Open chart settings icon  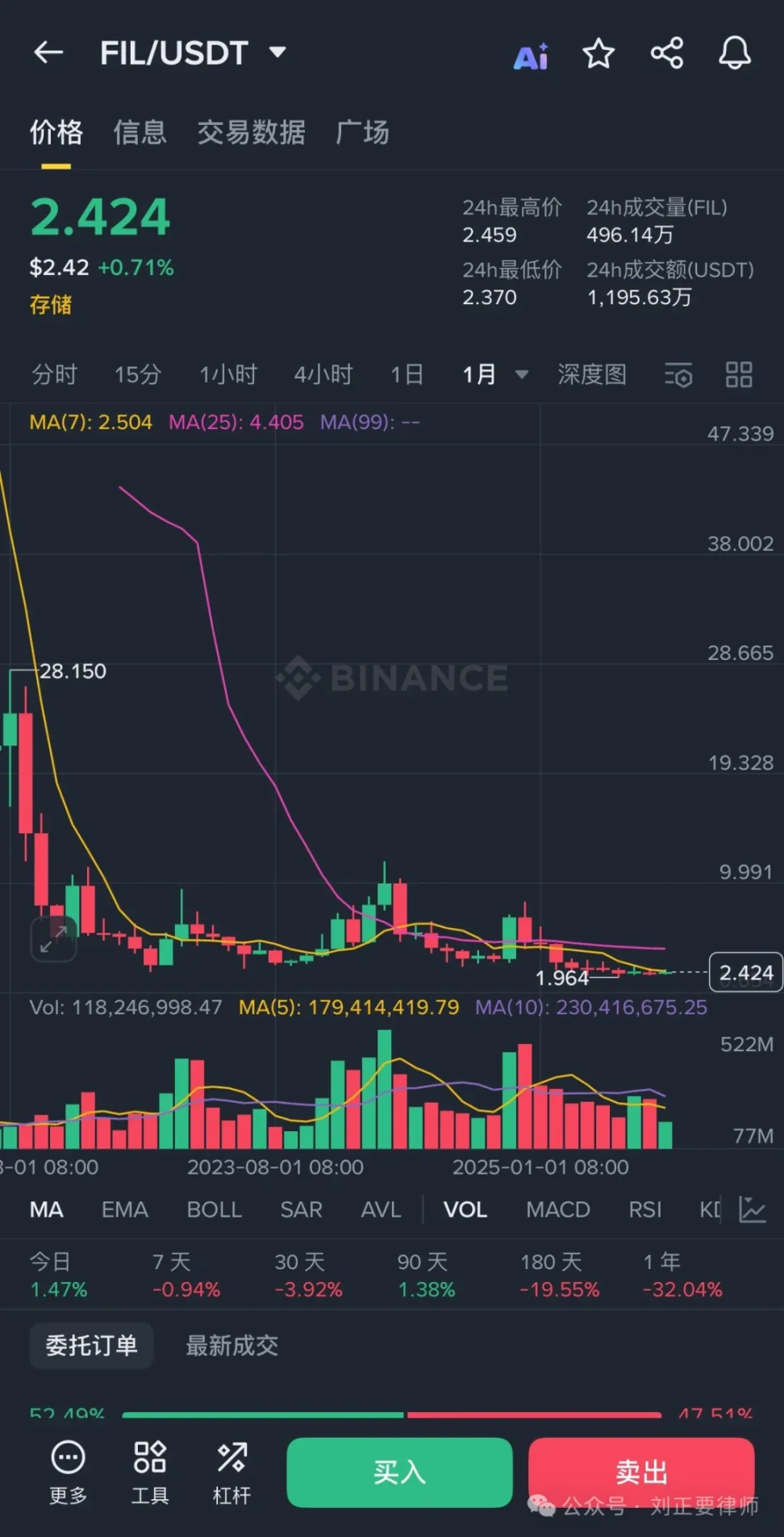[678, 375]
